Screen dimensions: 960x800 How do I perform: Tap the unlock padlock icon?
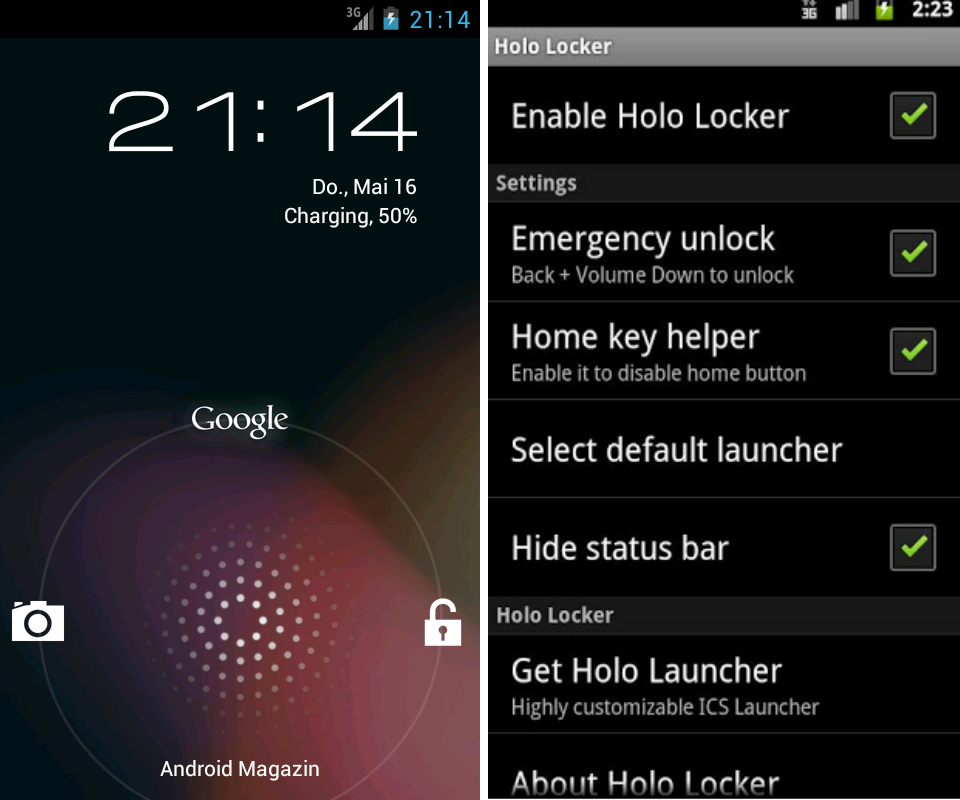(x=443, y=622)
